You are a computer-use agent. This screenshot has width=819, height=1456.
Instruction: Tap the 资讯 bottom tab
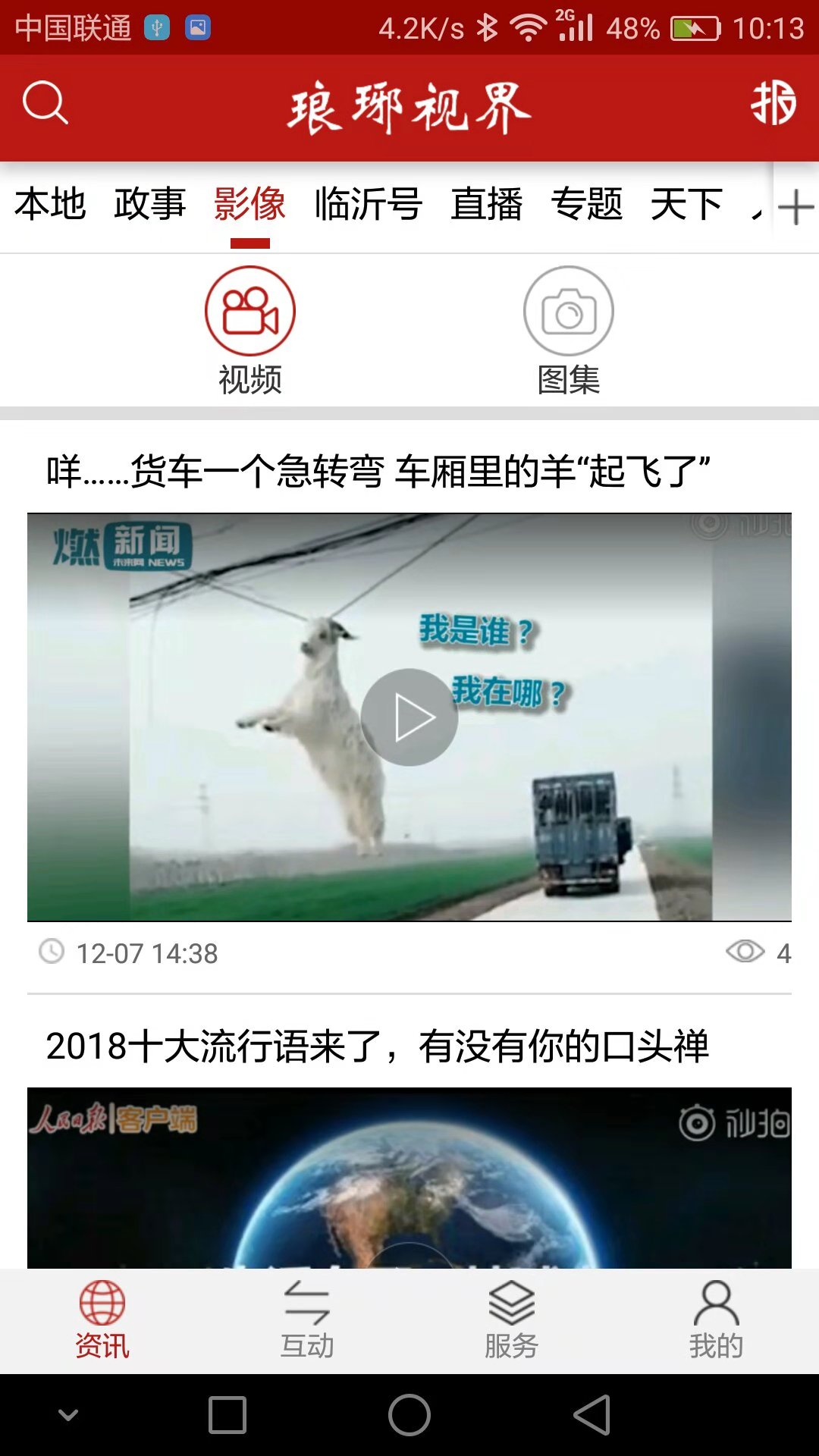(x=102, y=1320)
